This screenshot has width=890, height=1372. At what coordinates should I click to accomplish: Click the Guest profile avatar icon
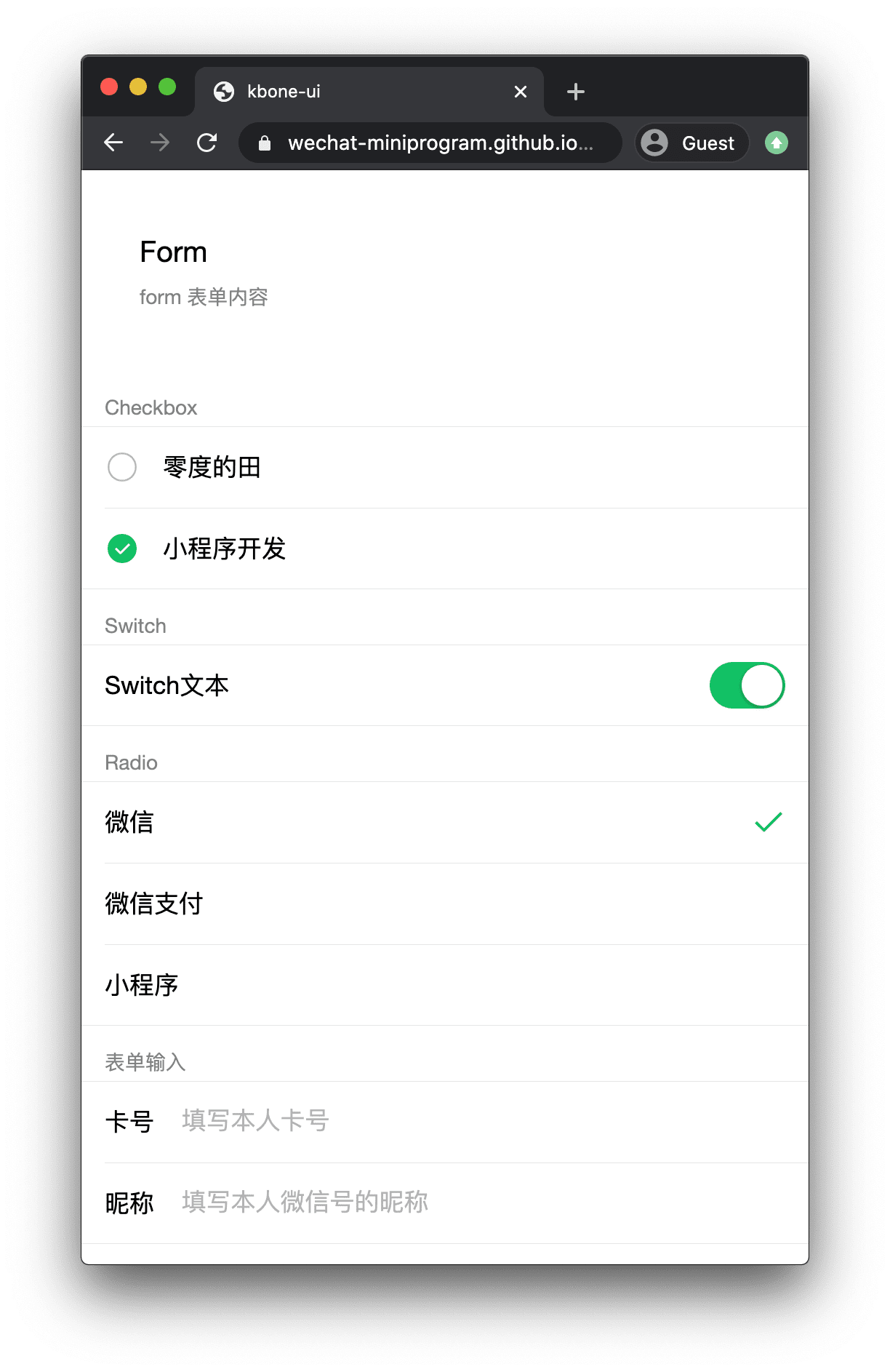pyautogui.click(x=654, y=143)
